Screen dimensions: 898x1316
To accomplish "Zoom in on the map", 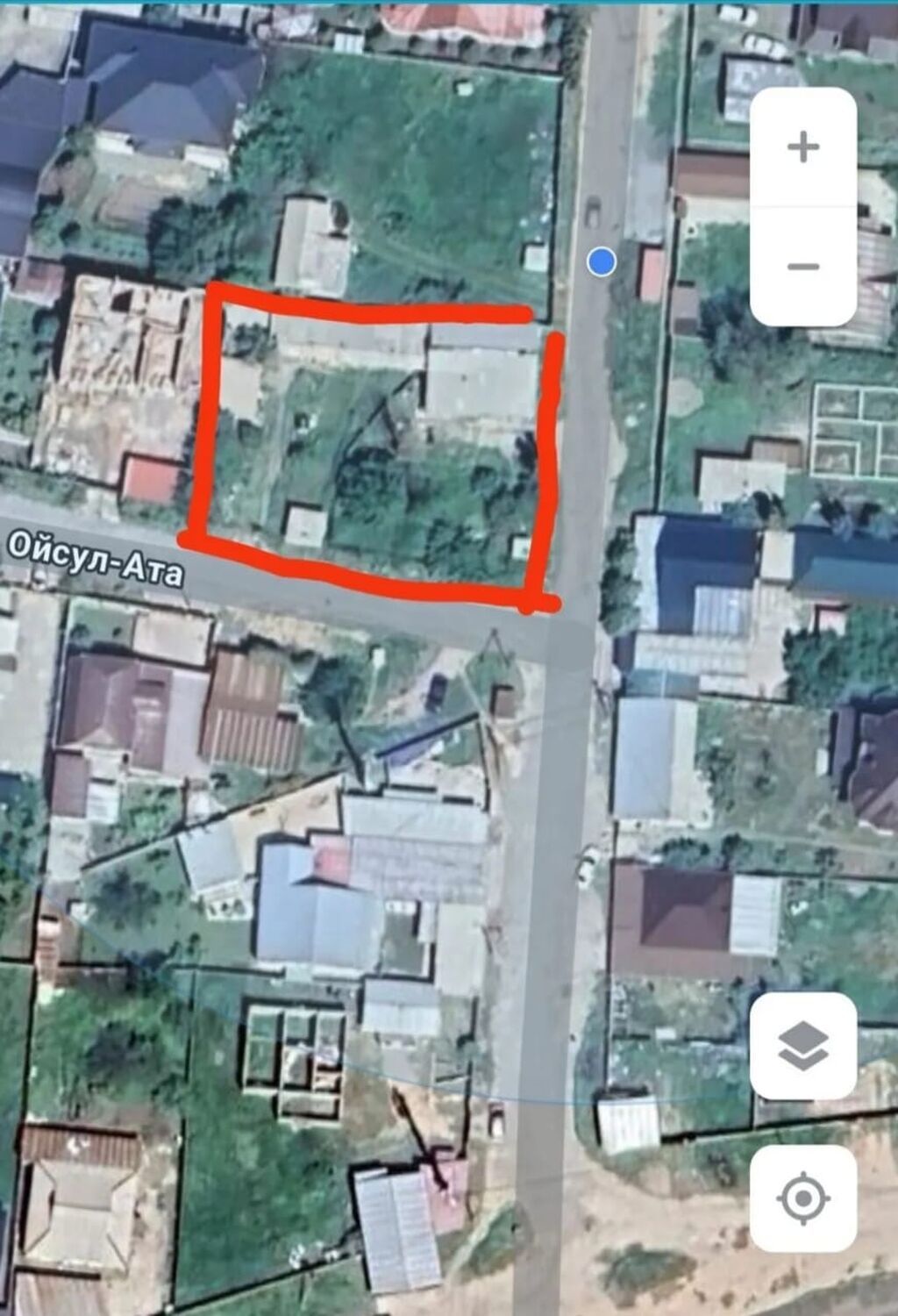I will click(x=802, y=147).
